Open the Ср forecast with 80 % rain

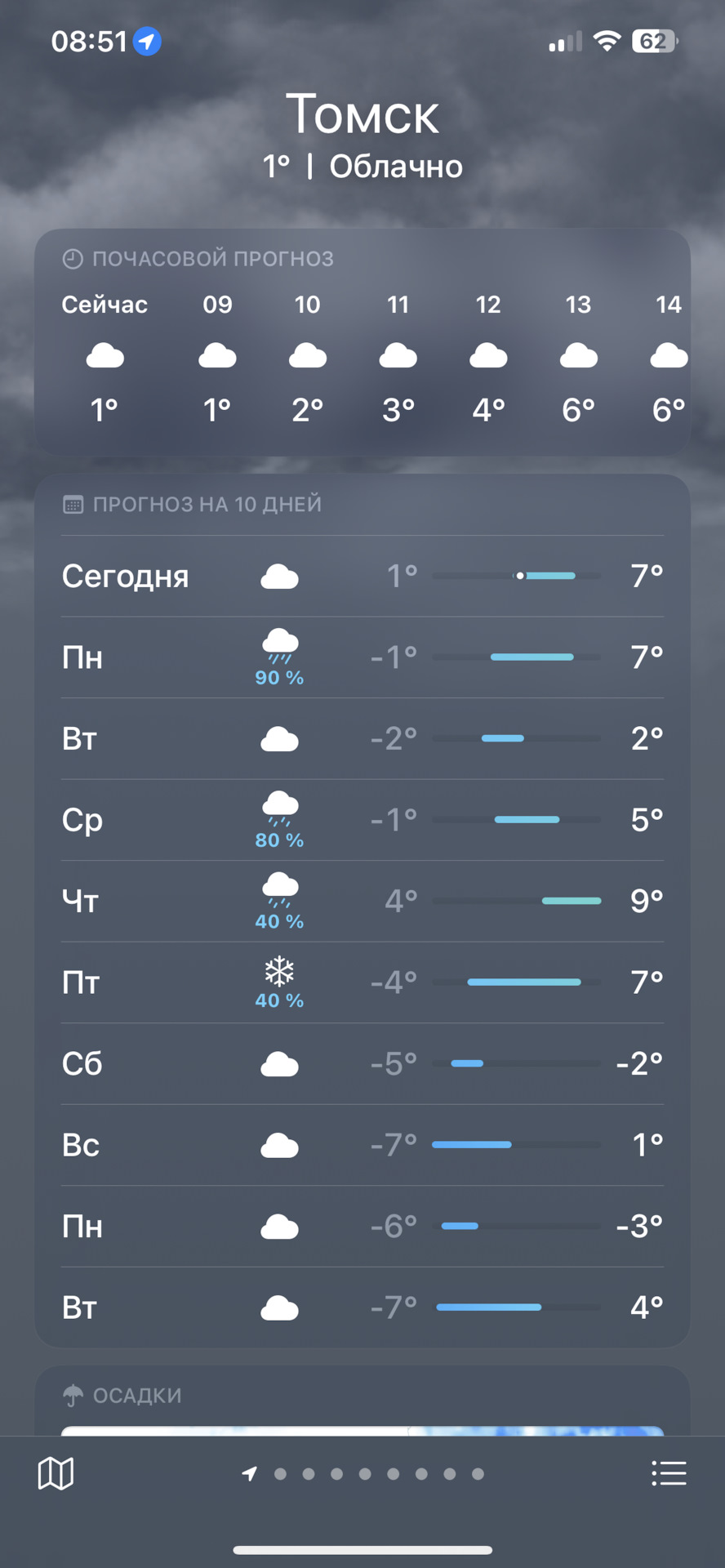tap(362, 819)
